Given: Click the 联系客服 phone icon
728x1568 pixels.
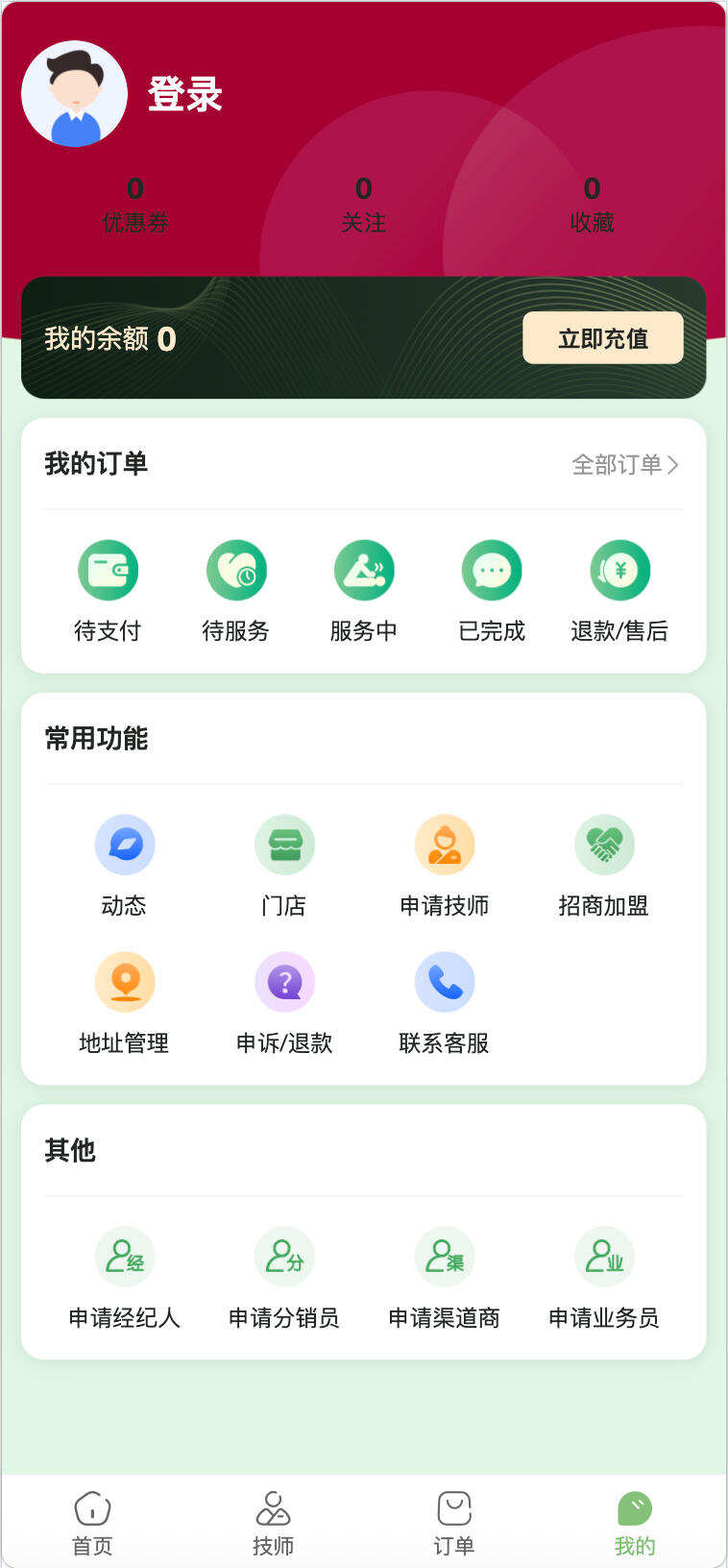Looking at the screenshot, I should coord(445,982).
